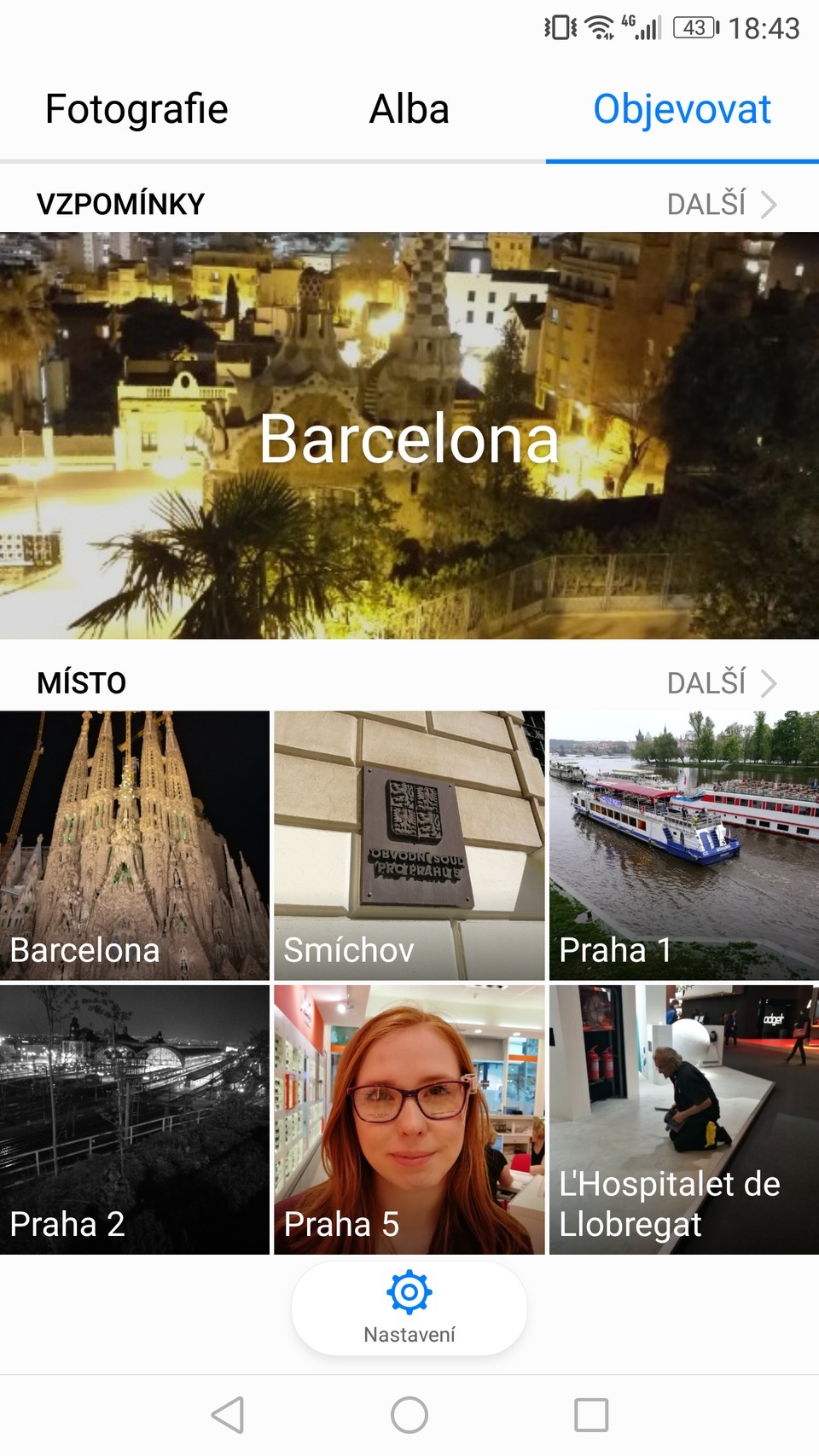Select the Objevovat tab
819x1456 pixels.
[682, 110]
